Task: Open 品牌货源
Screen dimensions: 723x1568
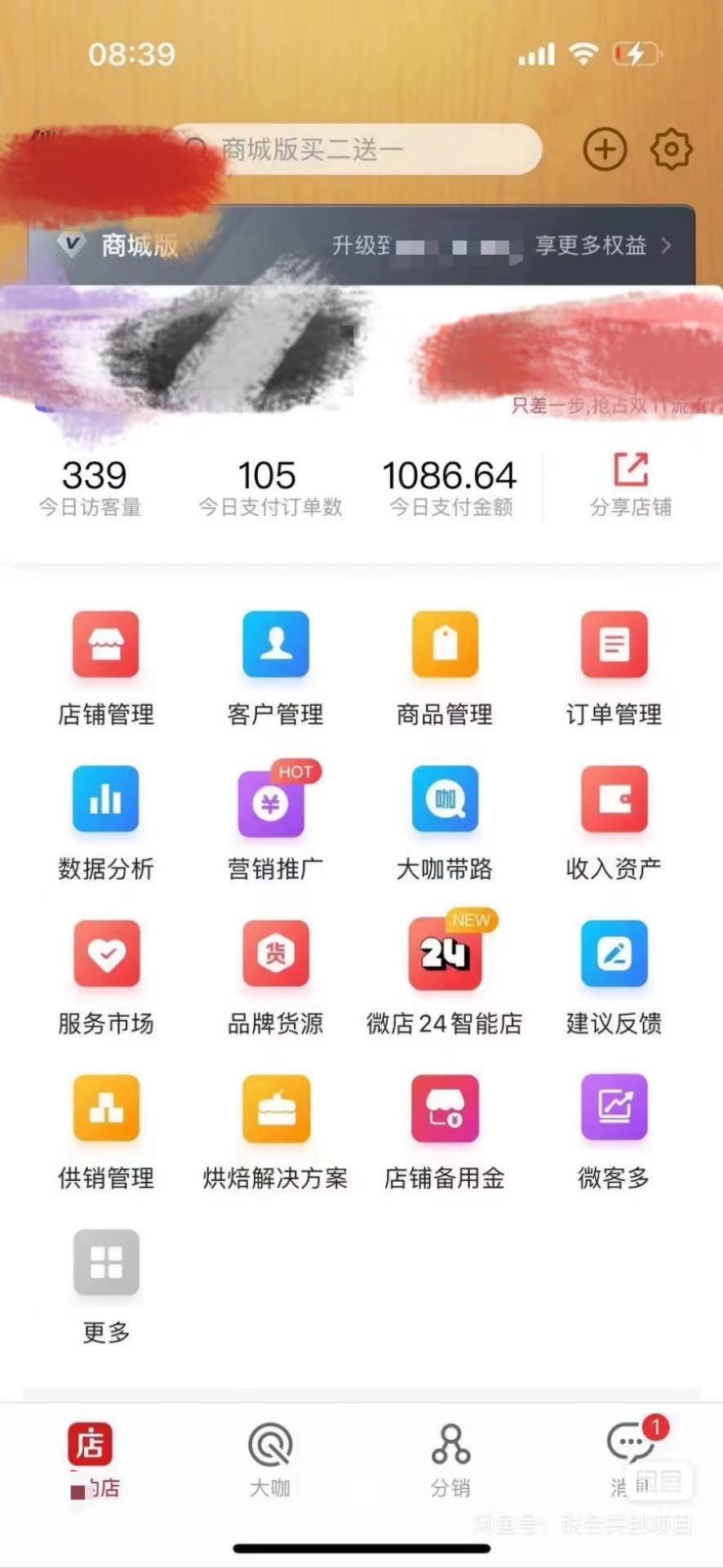Action: (275, 975)
